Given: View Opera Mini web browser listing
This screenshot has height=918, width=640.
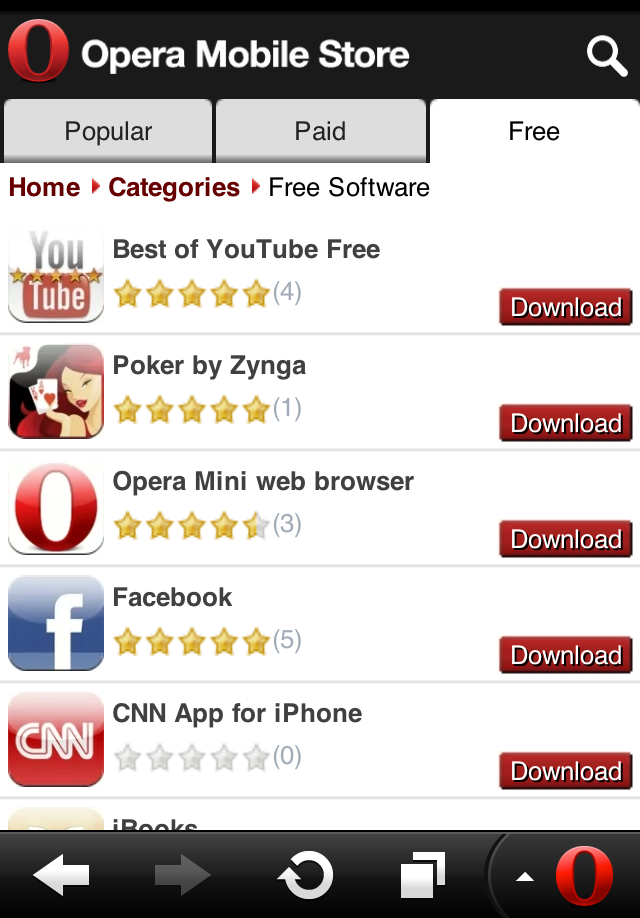Looking at the screenshot, I should pyautogui.click(x=263, y=481).
